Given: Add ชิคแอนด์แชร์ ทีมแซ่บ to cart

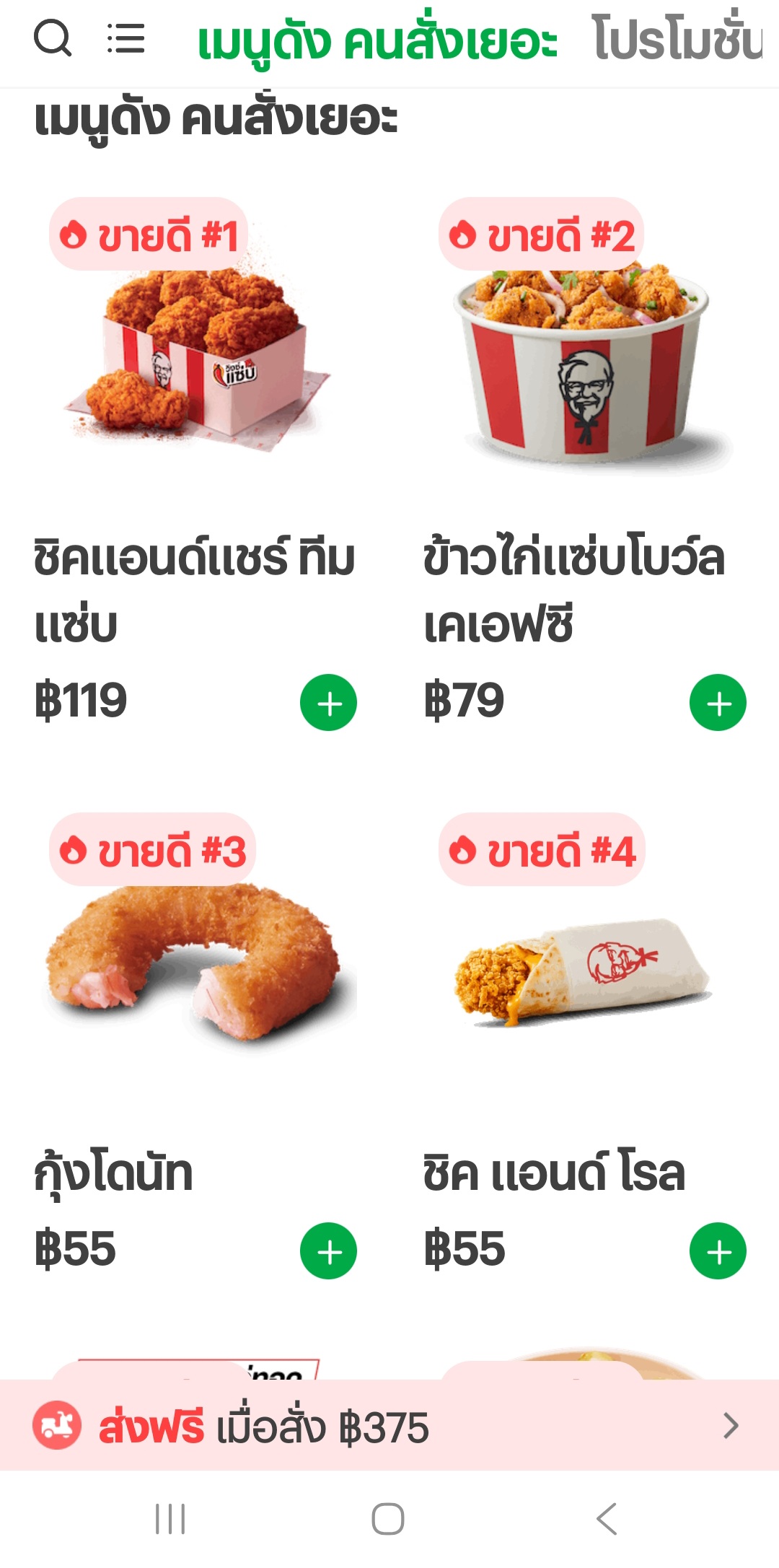Looking at the screenshot, I should coord(328,703).
